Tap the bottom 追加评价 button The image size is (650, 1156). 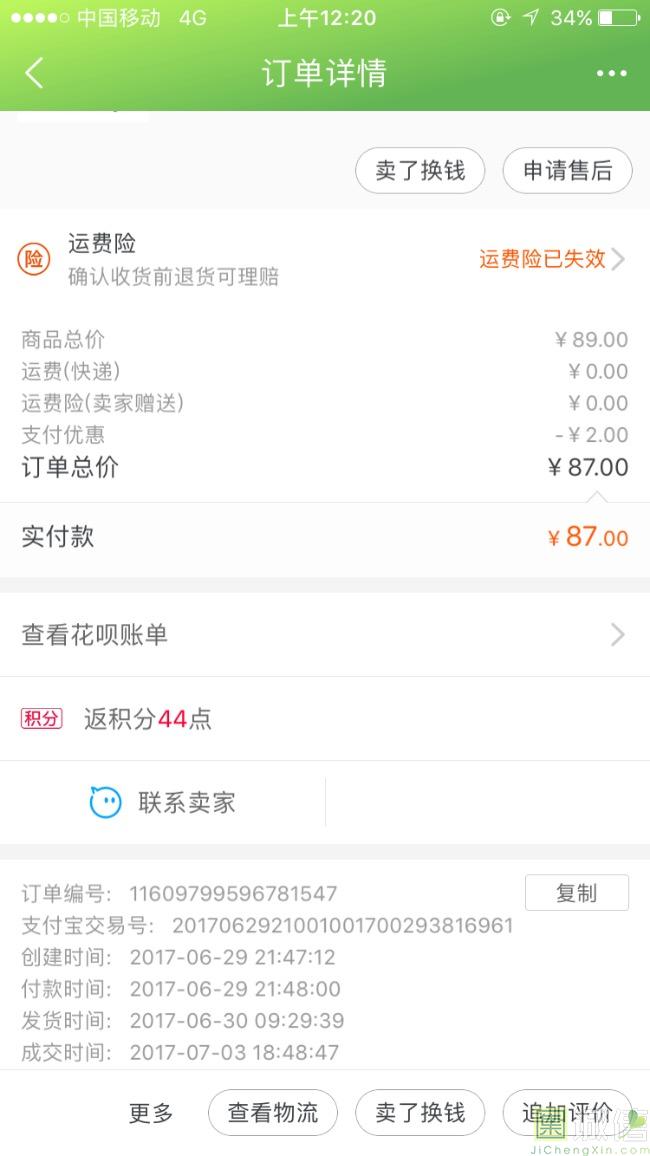pyautogui.click(x=567, y=1113)
